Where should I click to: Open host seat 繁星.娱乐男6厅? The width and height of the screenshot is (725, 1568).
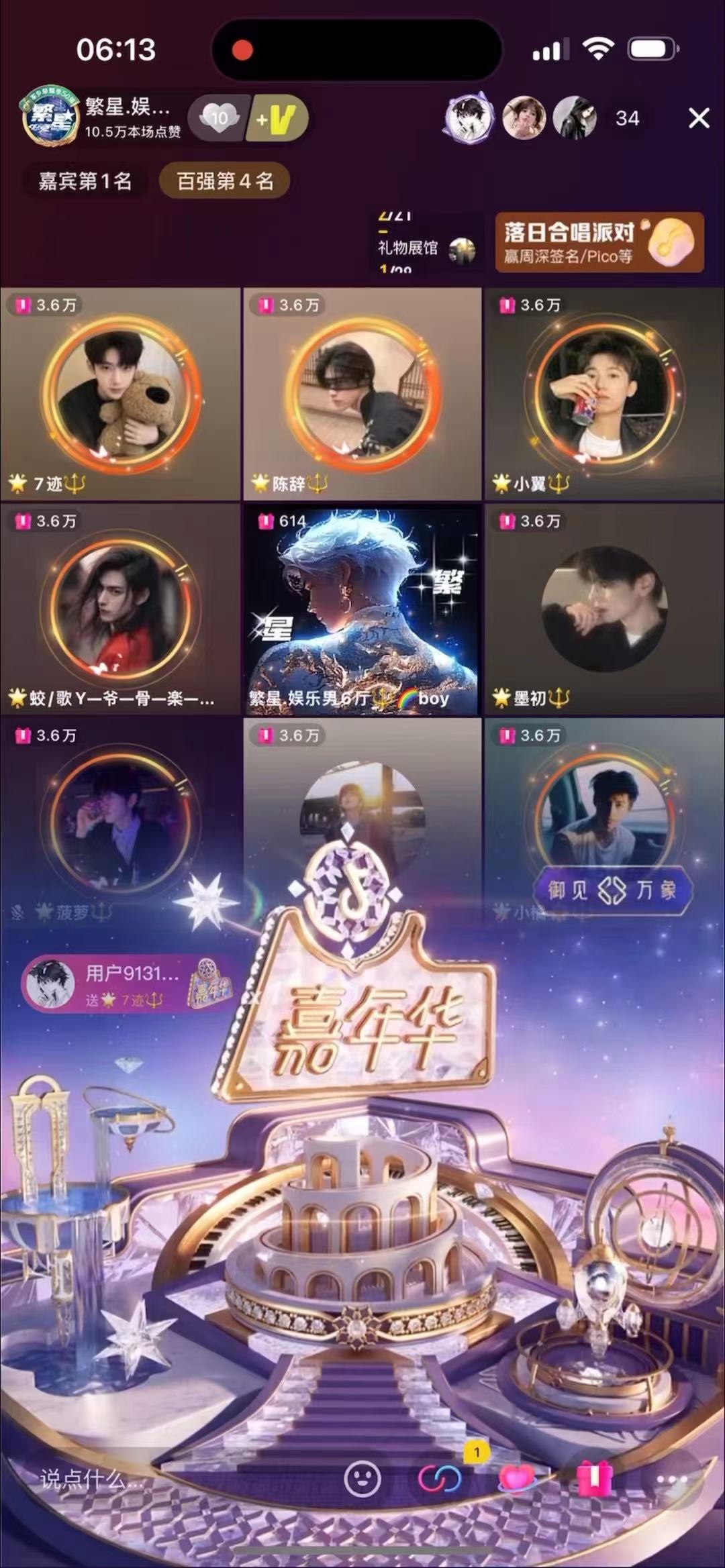362,609
